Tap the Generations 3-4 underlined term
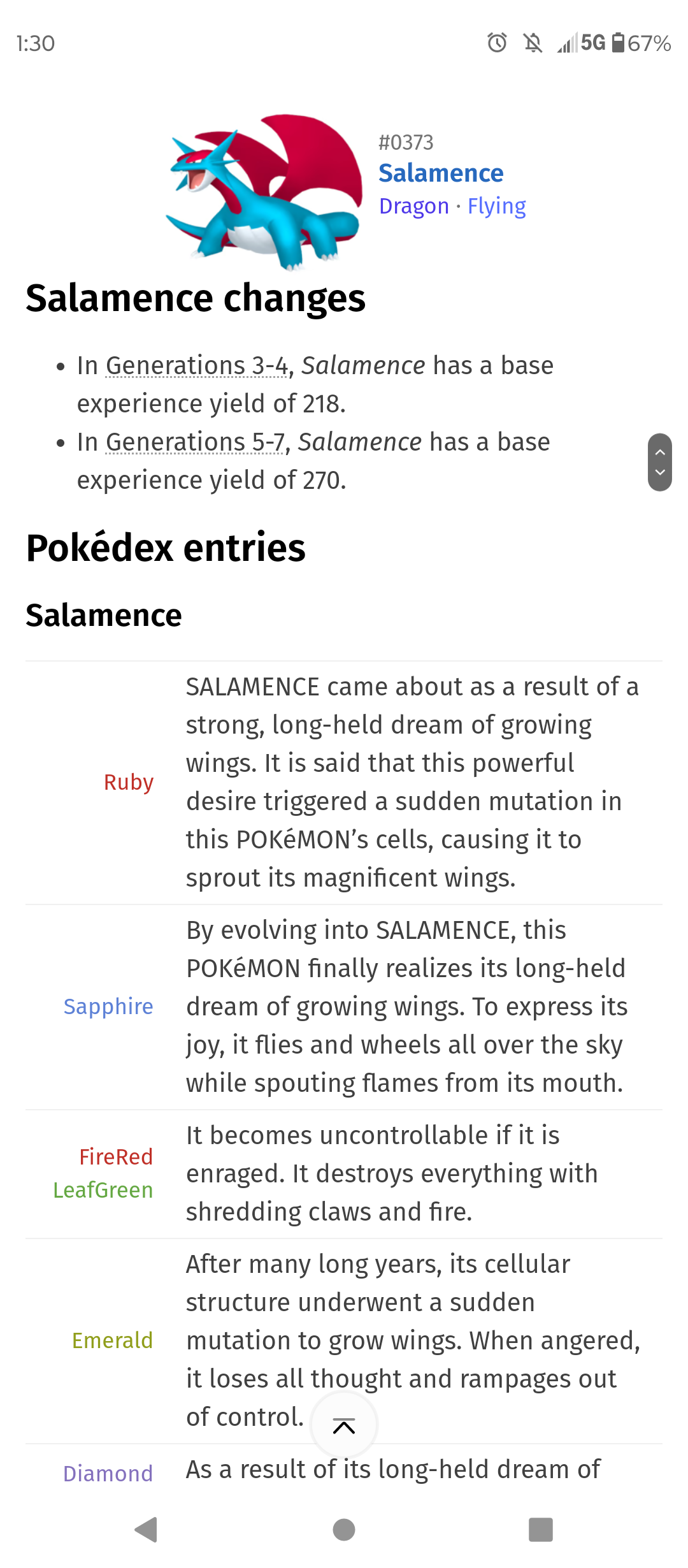The height and width of the screenshot is (1568, 688). coord(197,366)
